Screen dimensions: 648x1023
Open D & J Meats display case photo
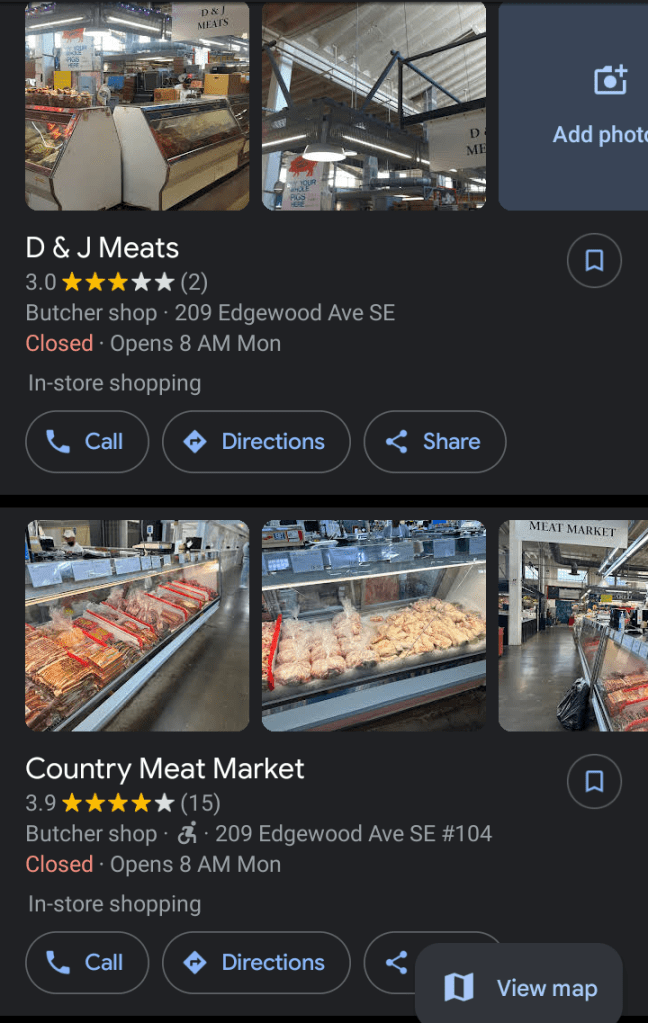click(x=137, y=106)
